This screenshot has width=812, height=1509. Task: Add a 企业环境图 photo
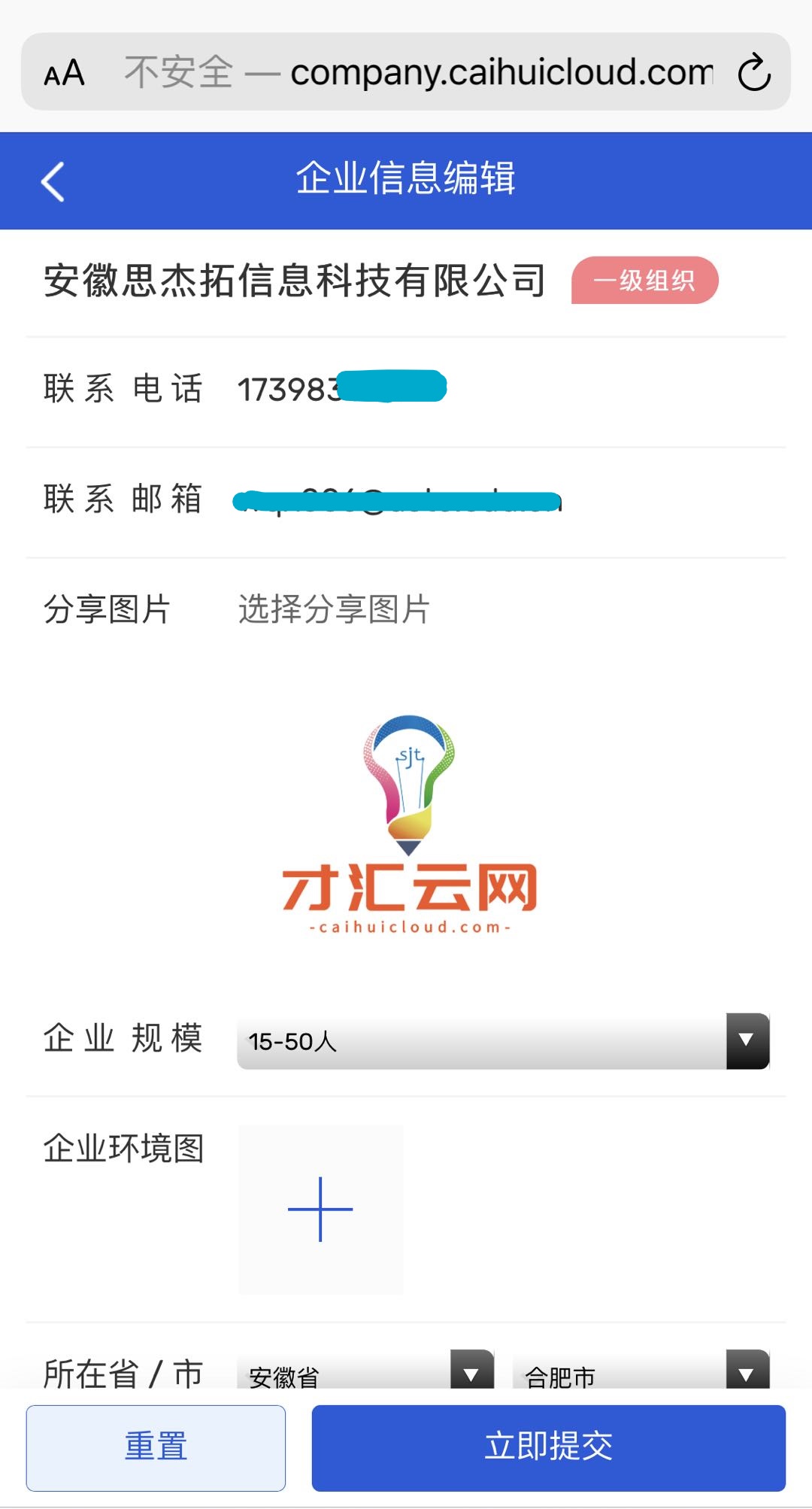point(320,1209)
